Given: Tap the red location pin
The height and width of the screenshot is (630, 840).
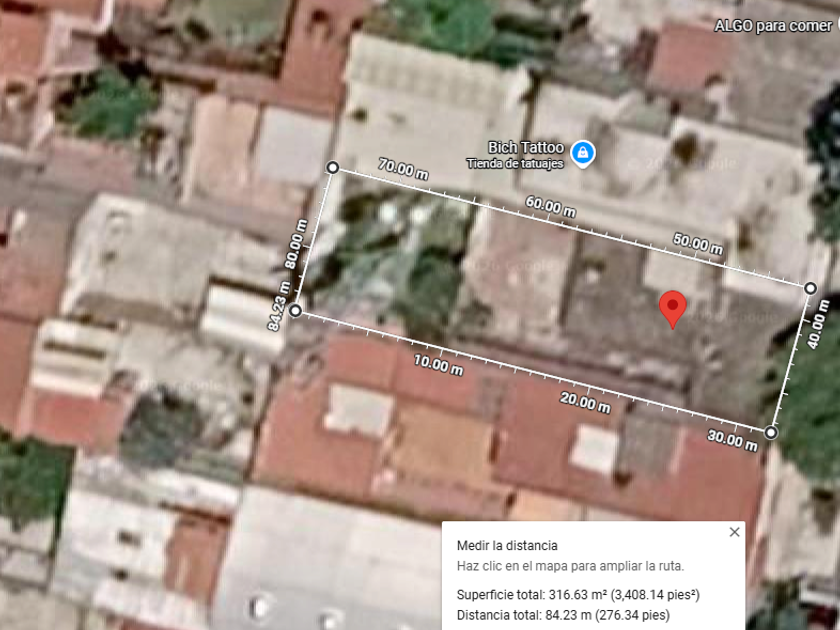Looking at the screenshot, I should pos(672,310).
